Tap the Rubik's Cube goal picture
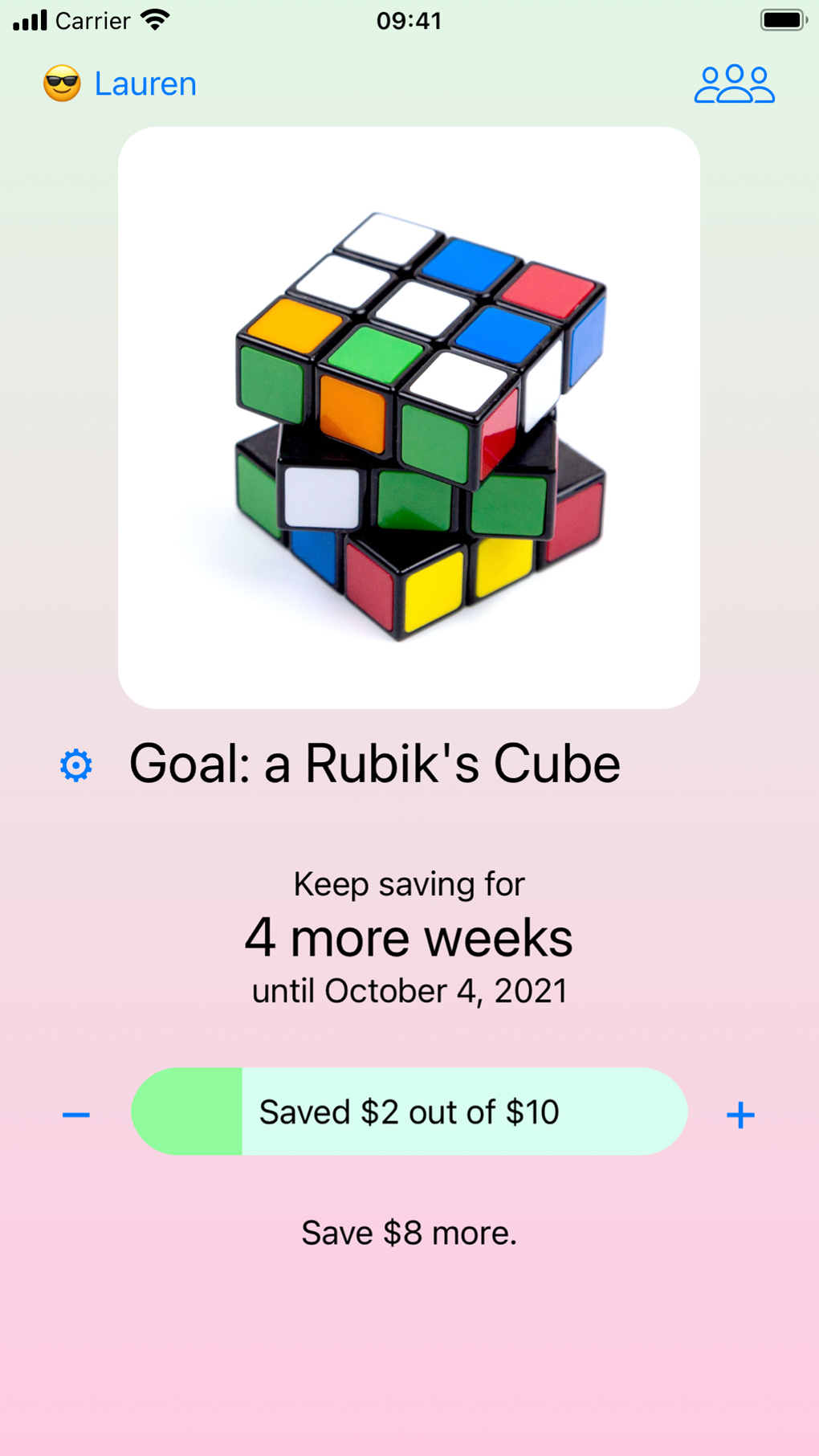The image size is (819, 1456). click(x=409, y=418)
